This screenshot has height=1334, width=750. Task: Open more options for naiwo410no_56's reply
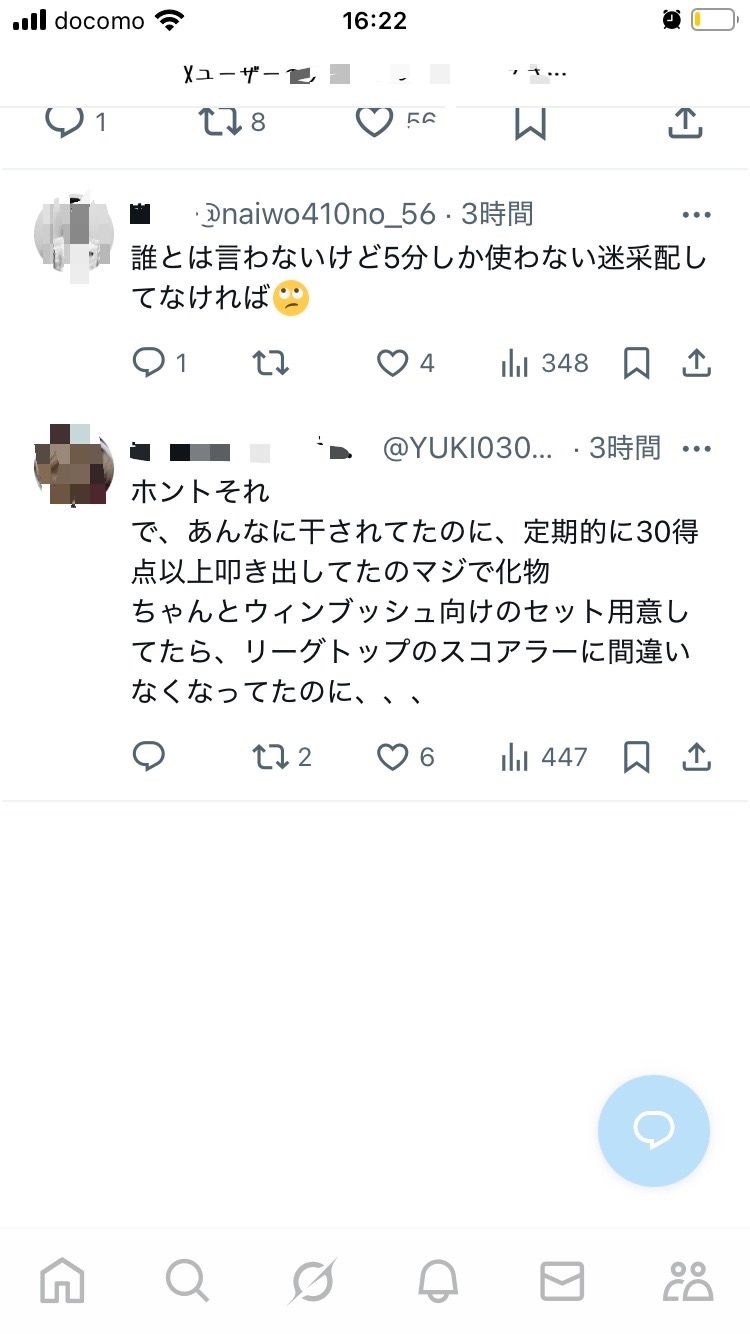(696, 214)
